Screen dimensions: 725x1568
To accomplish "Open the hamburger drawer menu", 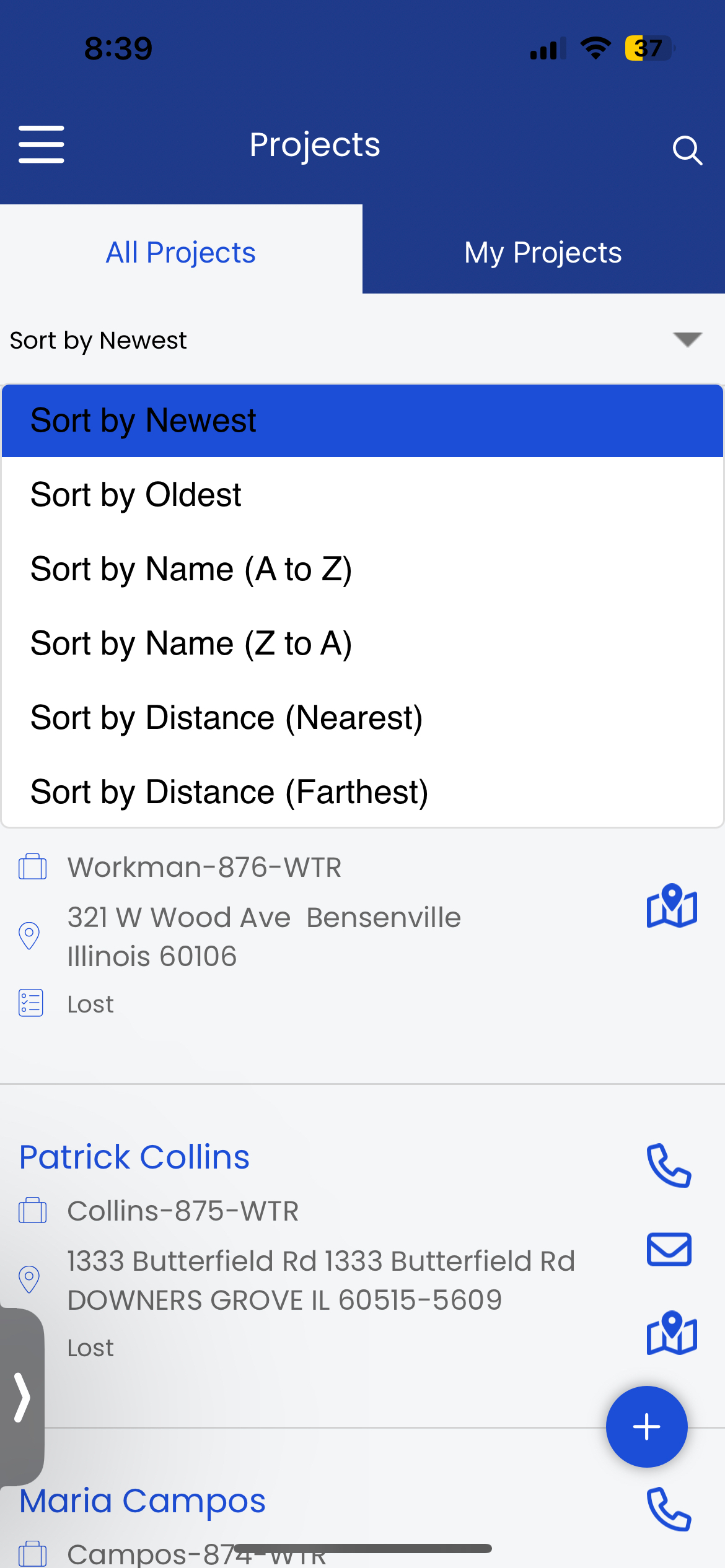I will click(41, 144).
